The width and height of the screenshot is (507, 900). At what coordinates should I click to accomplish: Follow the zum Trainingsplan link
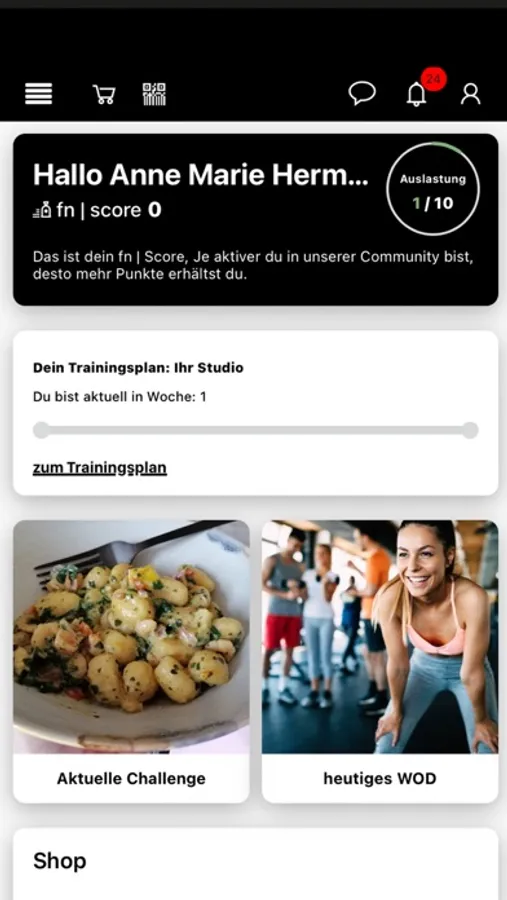coord(100,468)
